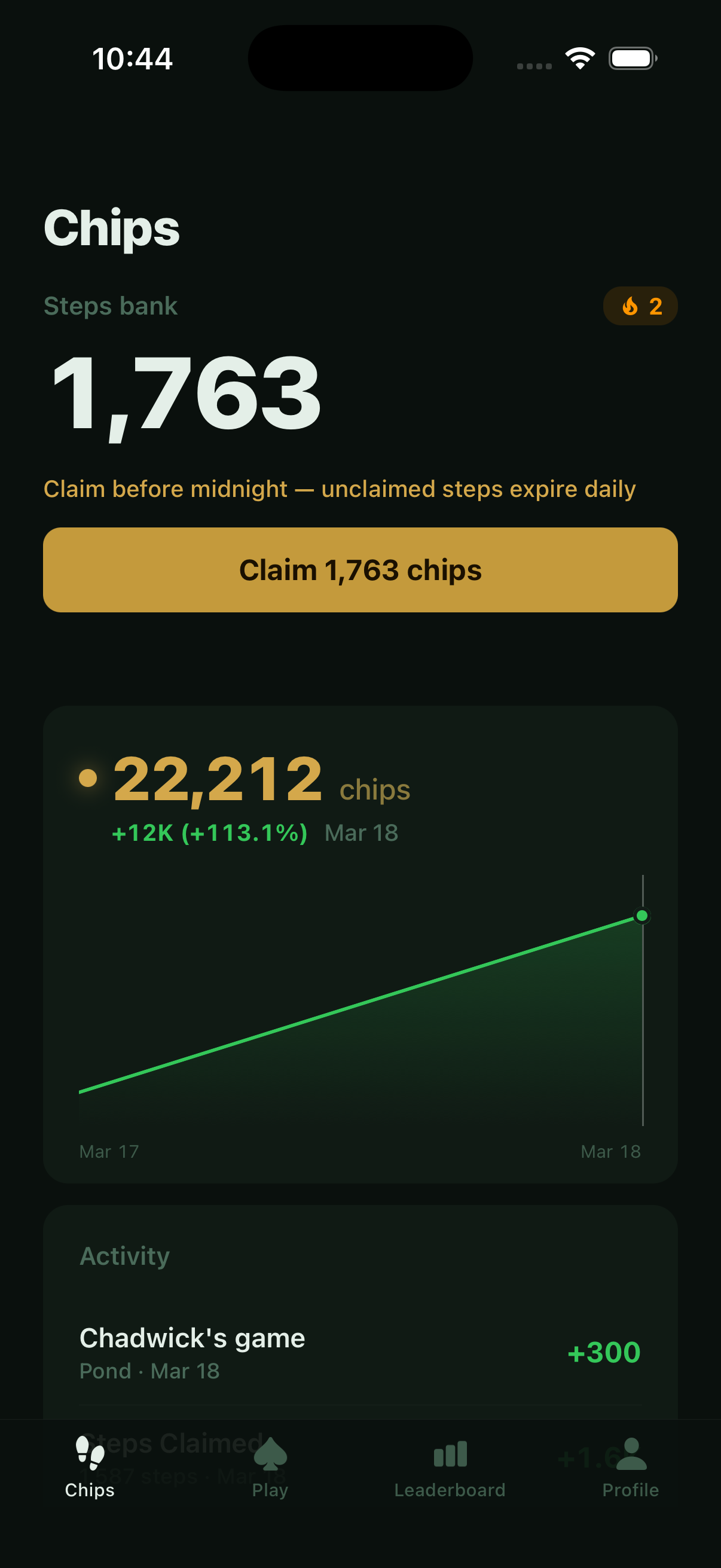Tap the Claim 1,763 chips button
The width and height of the screenshot is (721, 1568).
360,570
